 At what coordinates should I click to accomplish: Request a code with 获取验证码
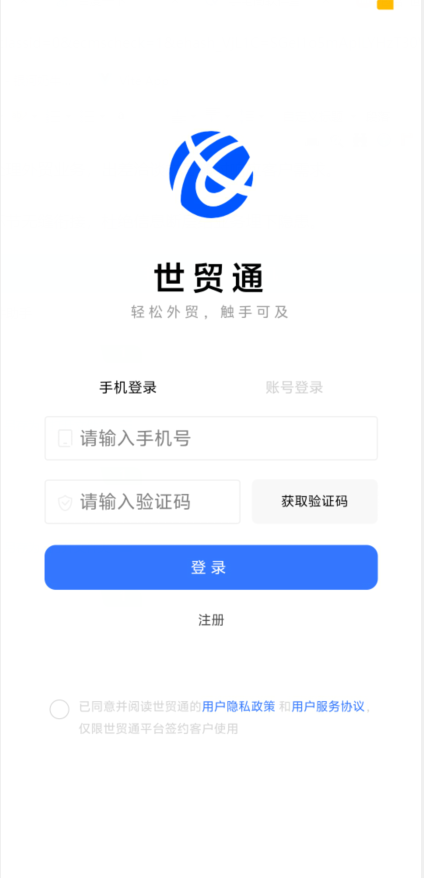coord(315,502)
